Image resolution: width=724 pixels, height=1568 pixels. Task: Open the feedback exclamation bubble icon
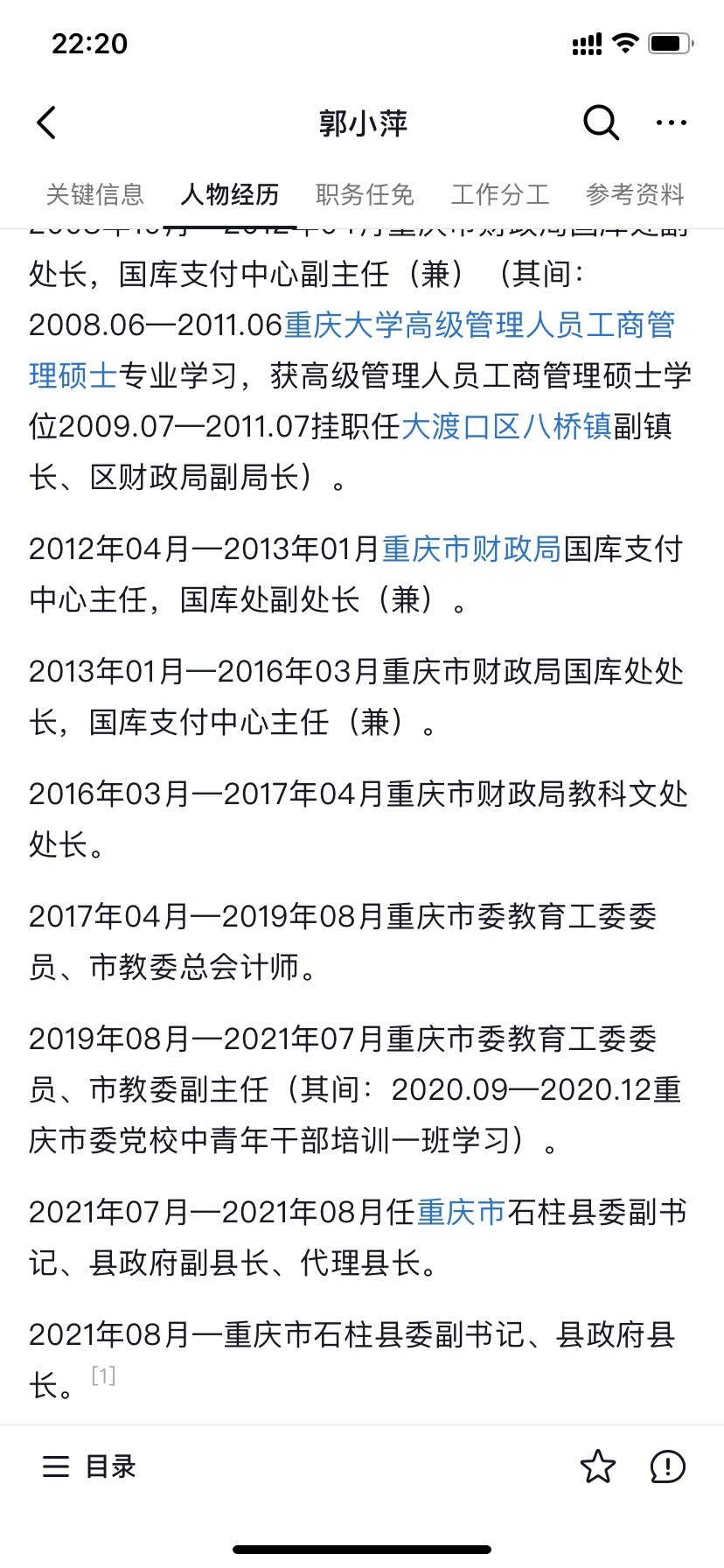[x=668, y=1466]
